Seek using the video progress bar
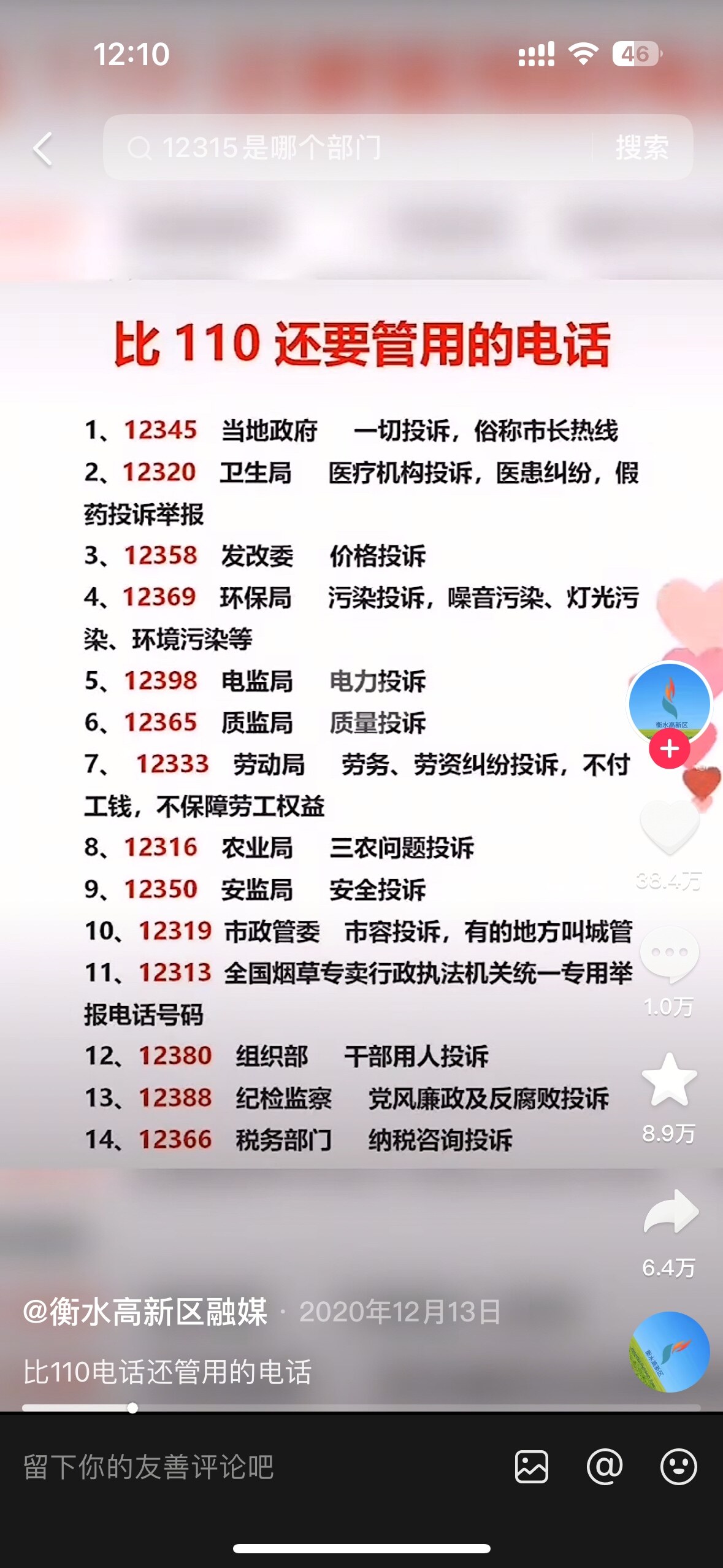The width and height of the screenshot is (723, 1568). 361,1408
